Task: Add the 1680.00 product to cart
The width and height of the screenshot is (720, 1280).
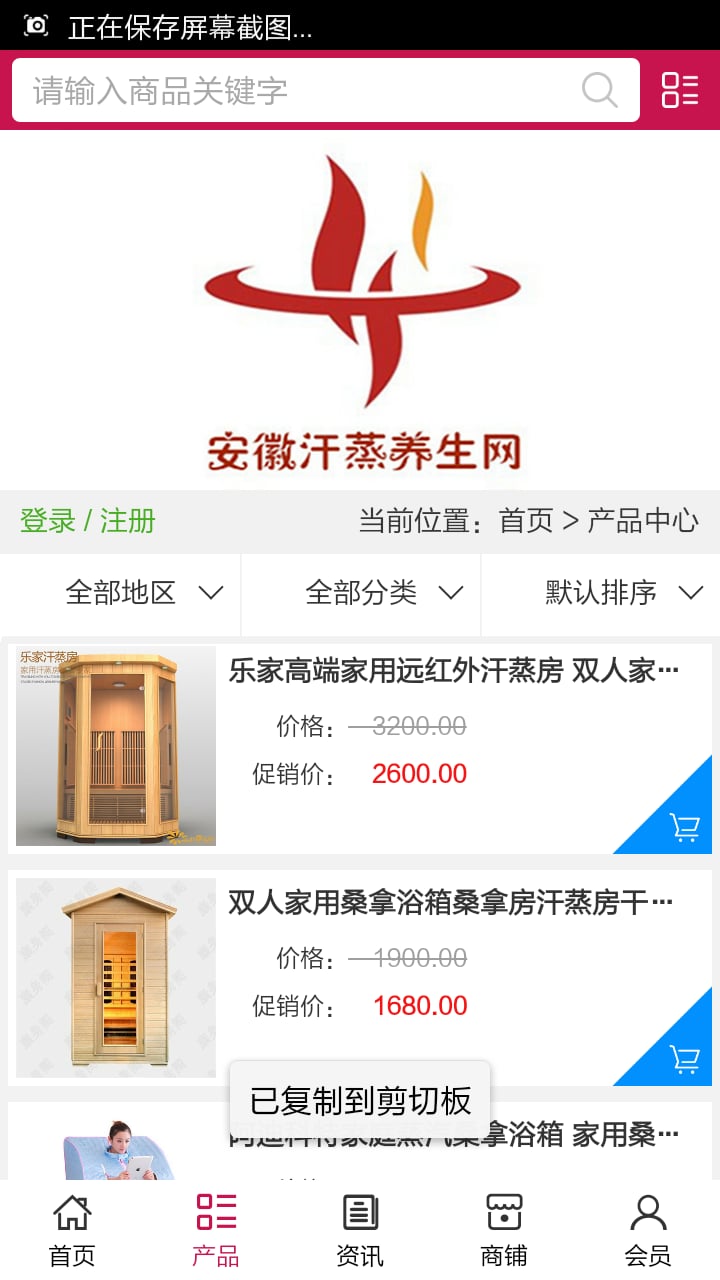Action: point(684,1059)
